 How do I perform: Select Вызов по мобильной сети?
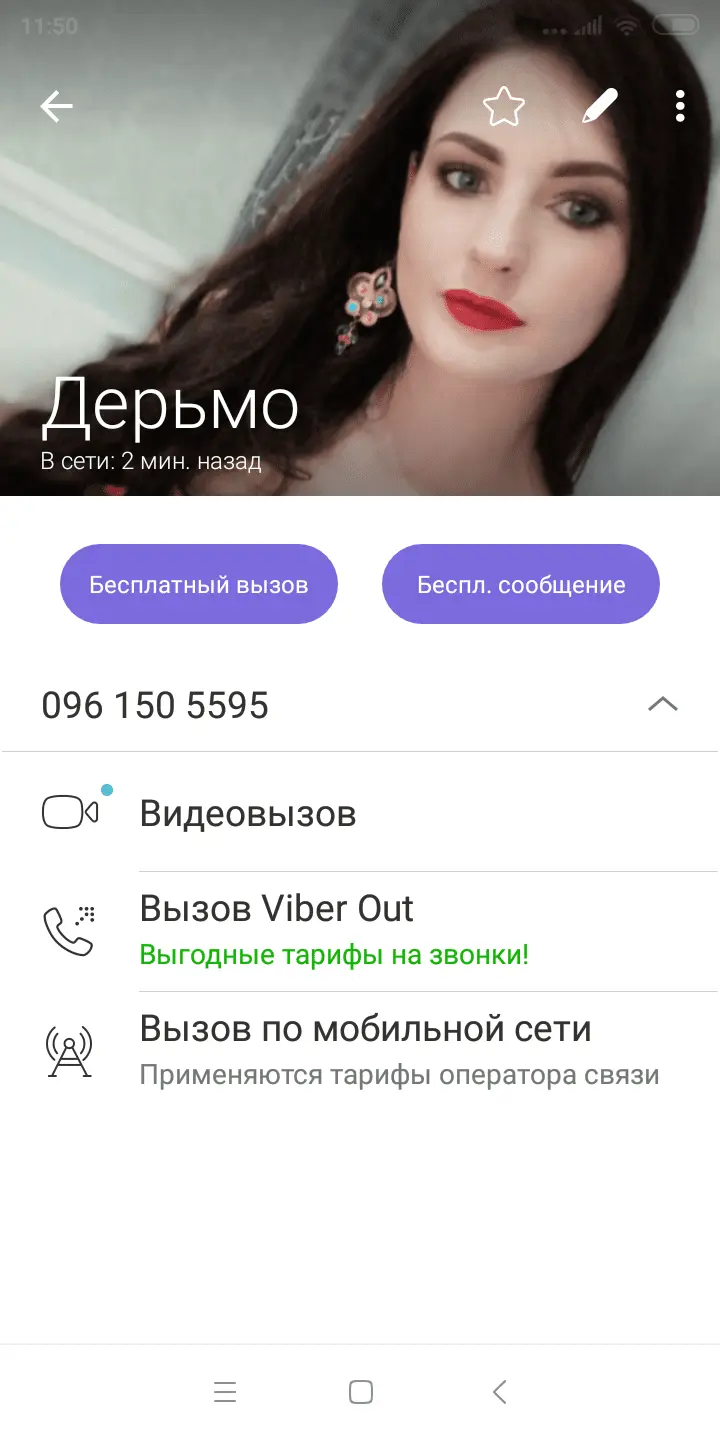(x=365, y=1029)
